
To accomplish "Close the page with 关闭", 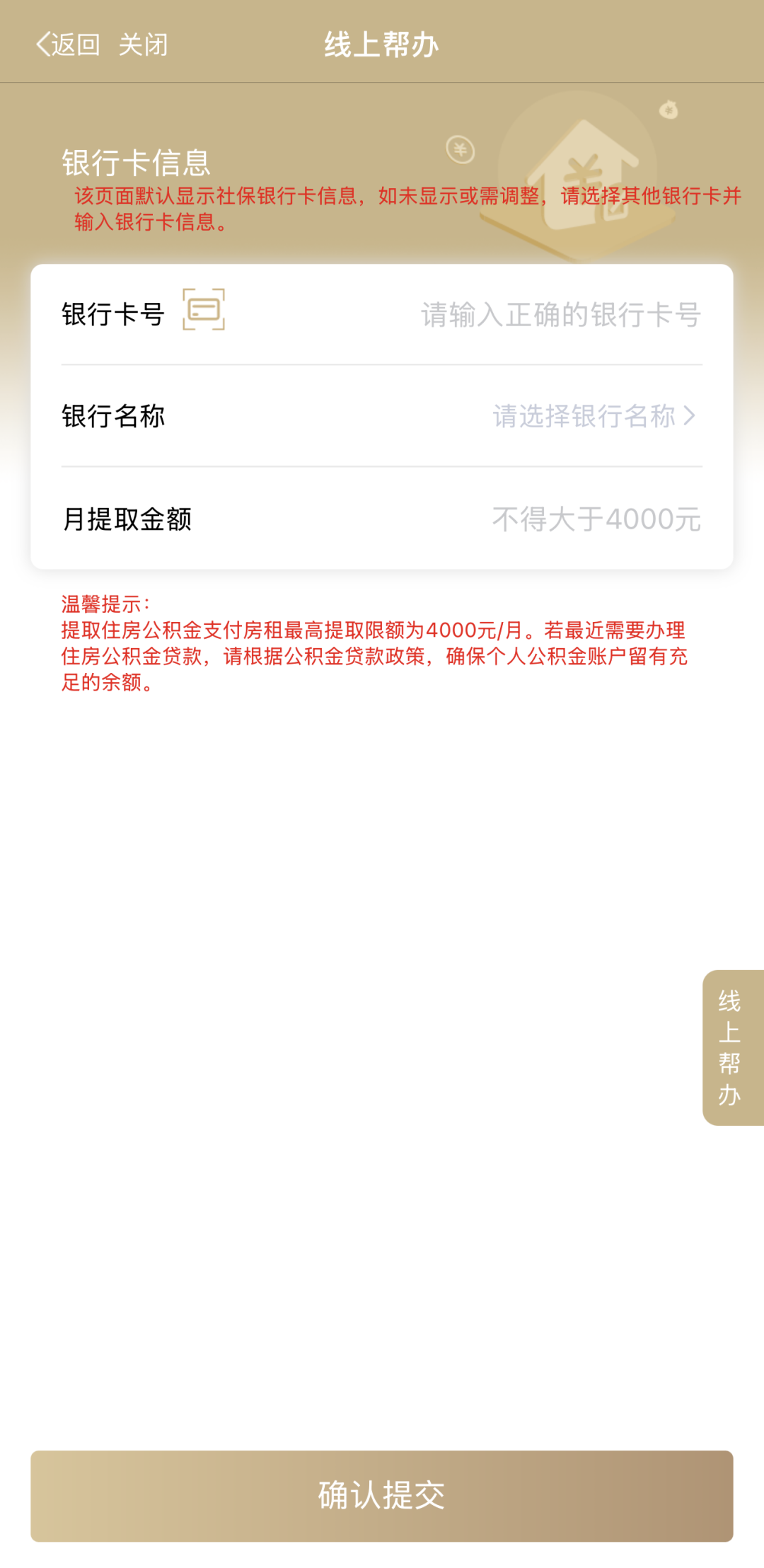I will point(143,45).
